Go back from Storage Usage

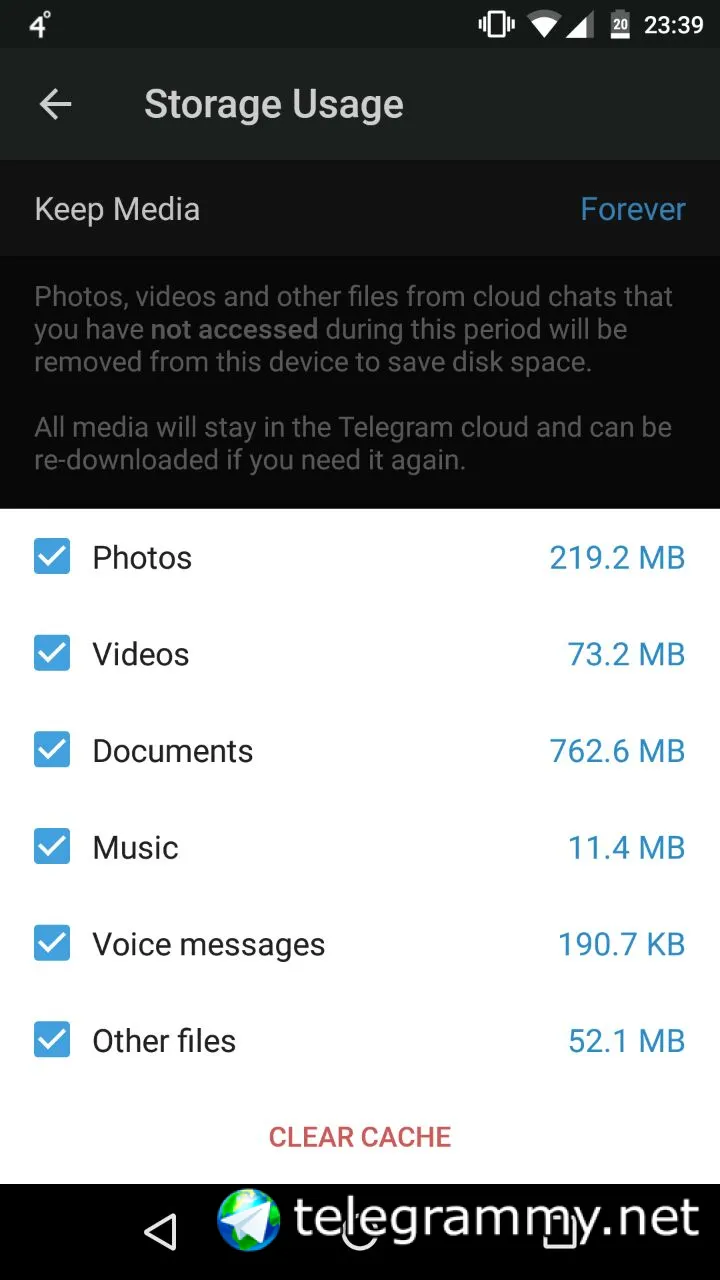click(x=55, y=104)
